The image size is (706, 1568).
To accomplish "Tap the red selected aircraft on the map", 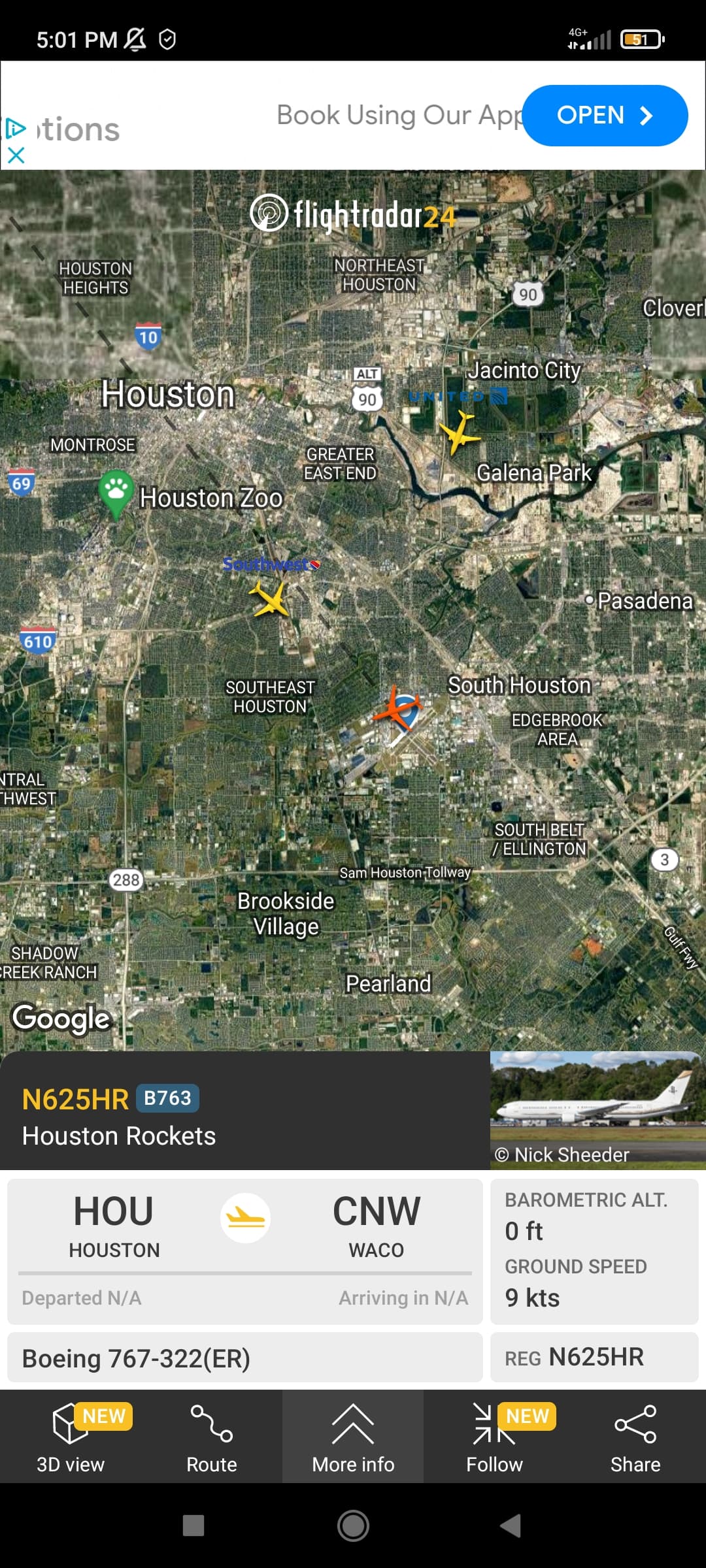I will click(398, 708).
